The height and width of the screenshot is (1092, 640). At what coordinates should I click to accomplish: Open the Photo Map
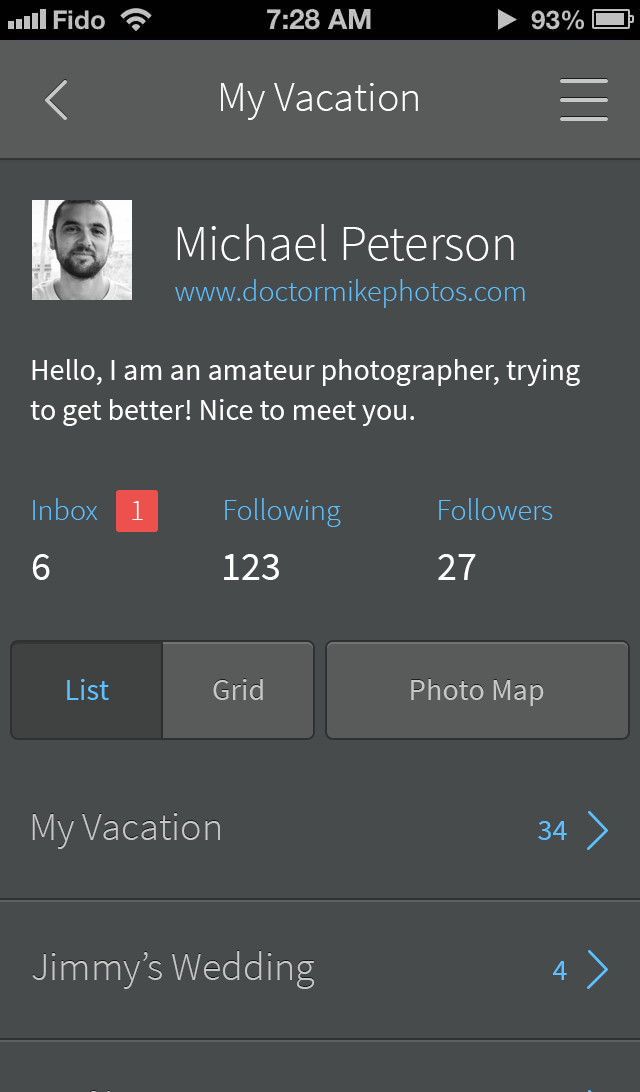pyautogui.click(x=477, y=690)
